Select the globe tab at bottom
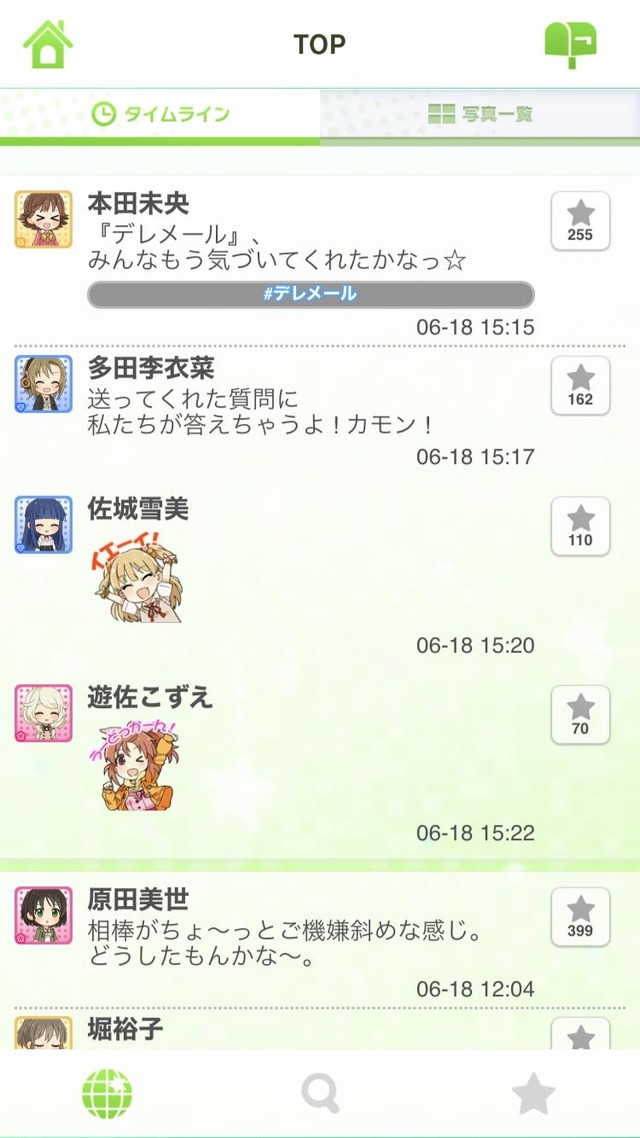640x1138 pixels. click(x=107, y=1094)
